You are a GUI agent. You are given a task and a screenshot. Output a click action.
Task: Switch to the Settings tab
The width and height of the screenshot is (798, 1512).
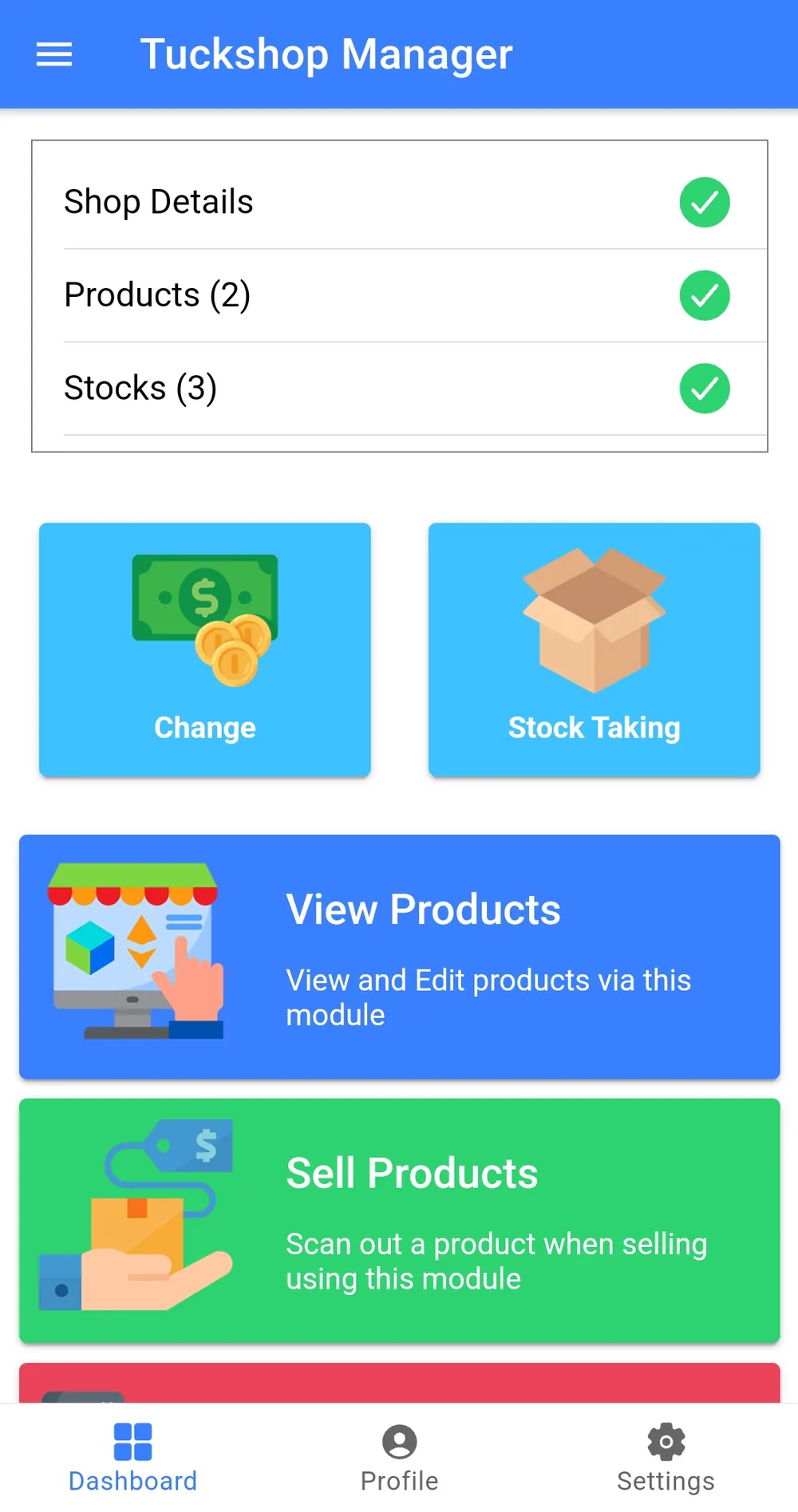666,1458
